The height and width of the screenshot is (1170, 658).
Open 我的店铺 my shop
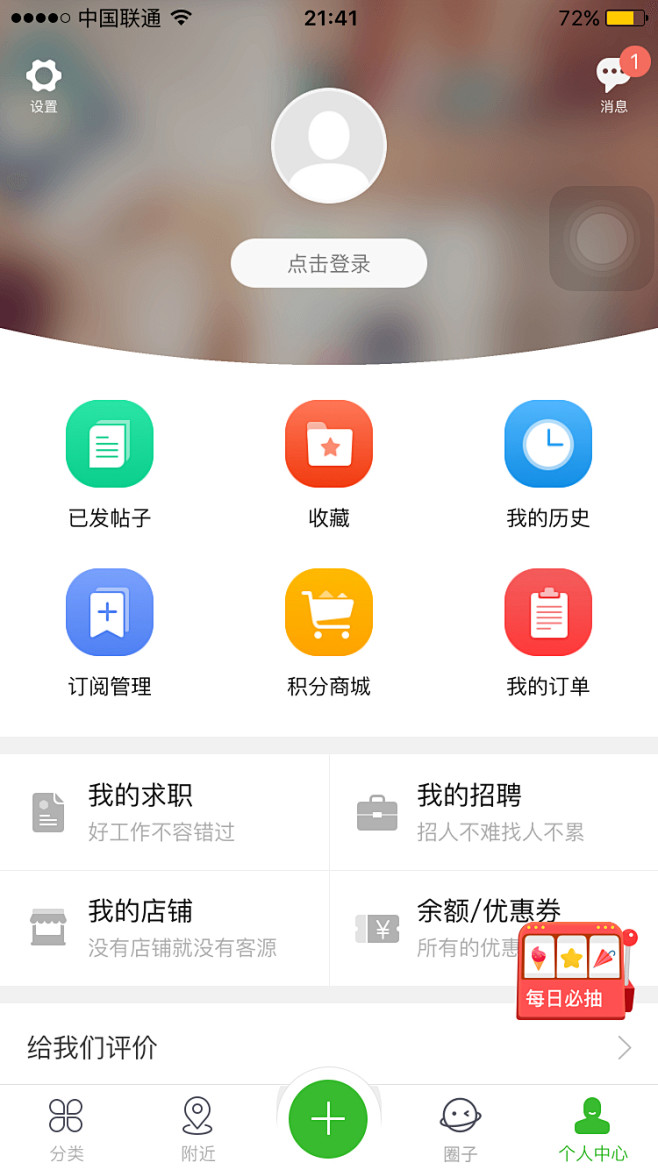[165, 928]
